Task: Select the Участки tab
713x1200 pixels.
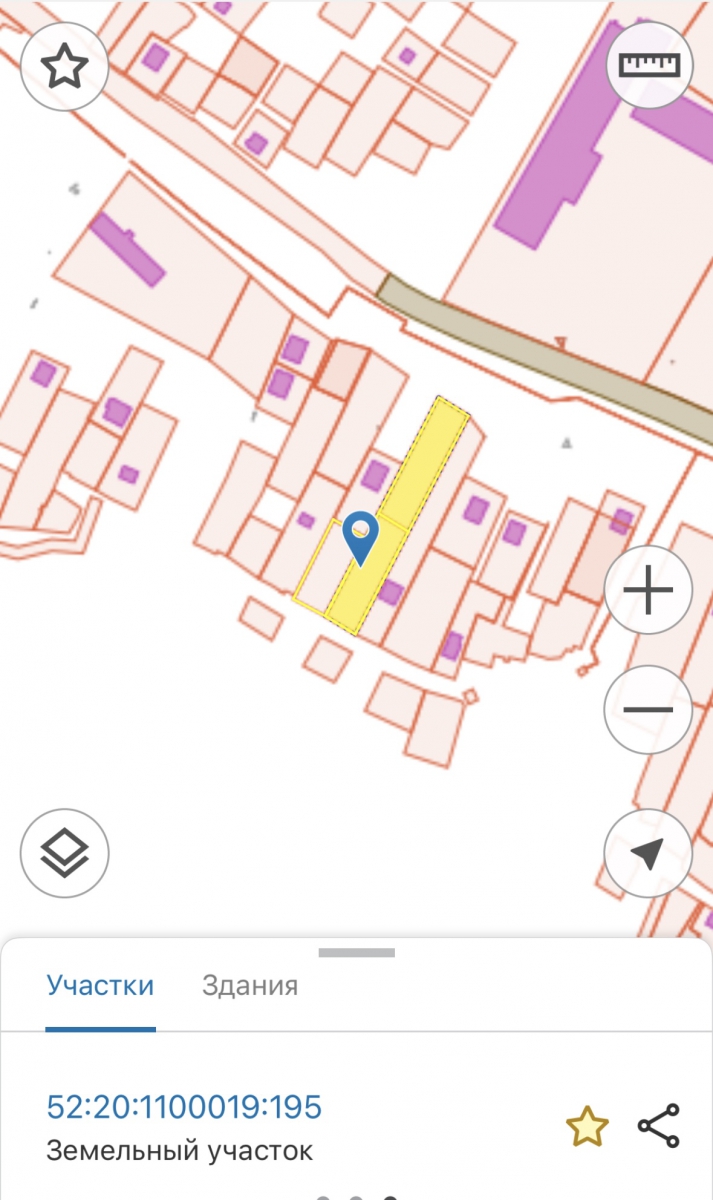Action: click(x=100, y=985)
